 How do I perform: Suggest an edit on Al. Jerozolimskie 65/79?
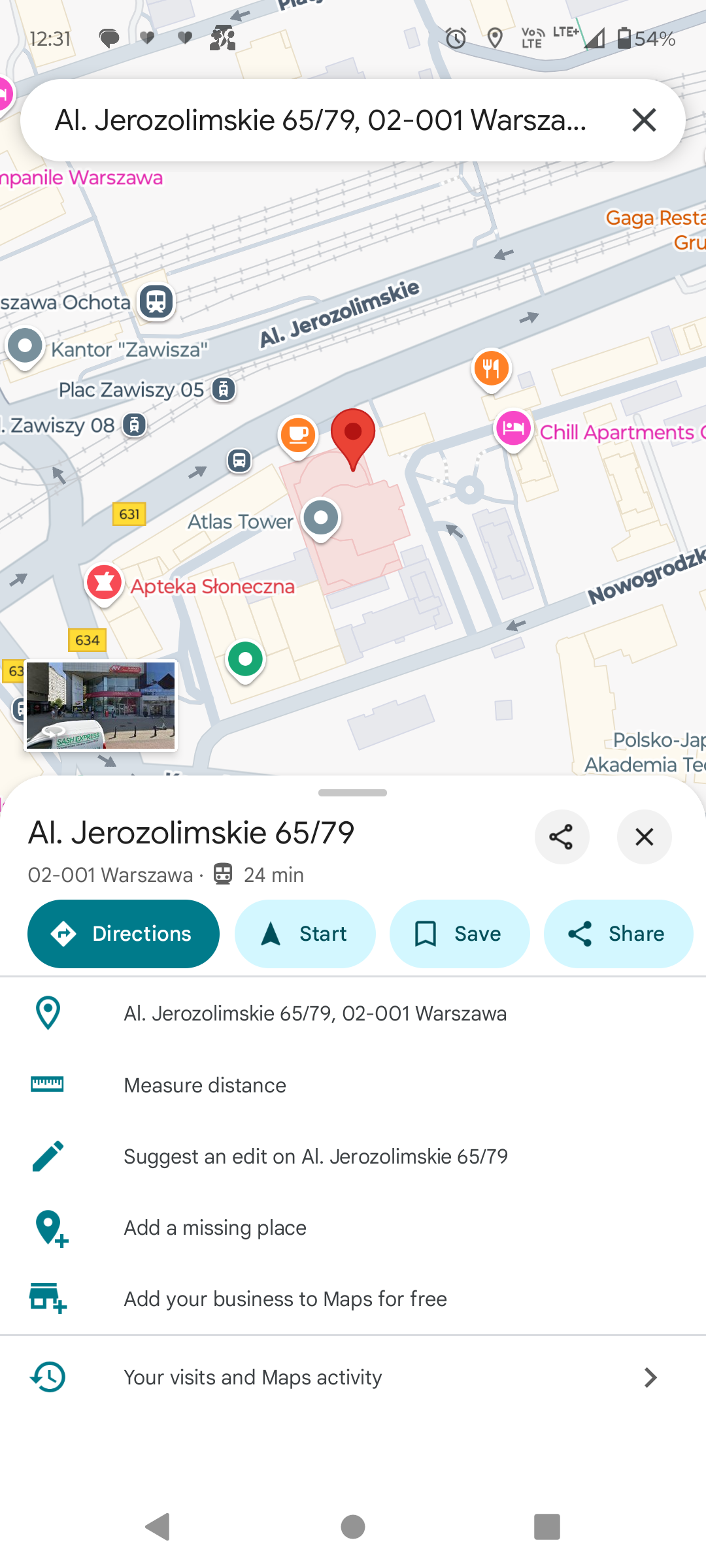(x=315, y=1156)
